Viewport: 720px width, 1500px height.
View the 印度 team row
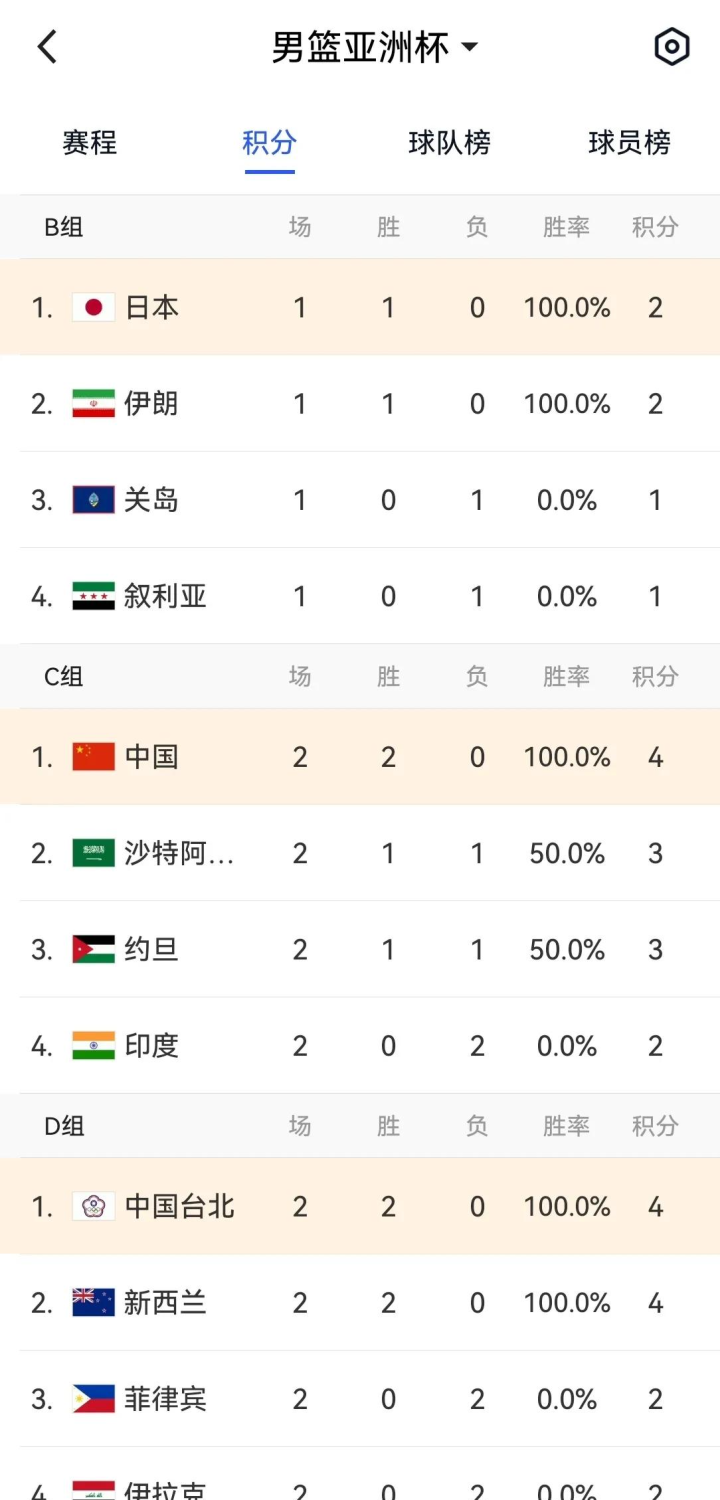coord(360,1045)
